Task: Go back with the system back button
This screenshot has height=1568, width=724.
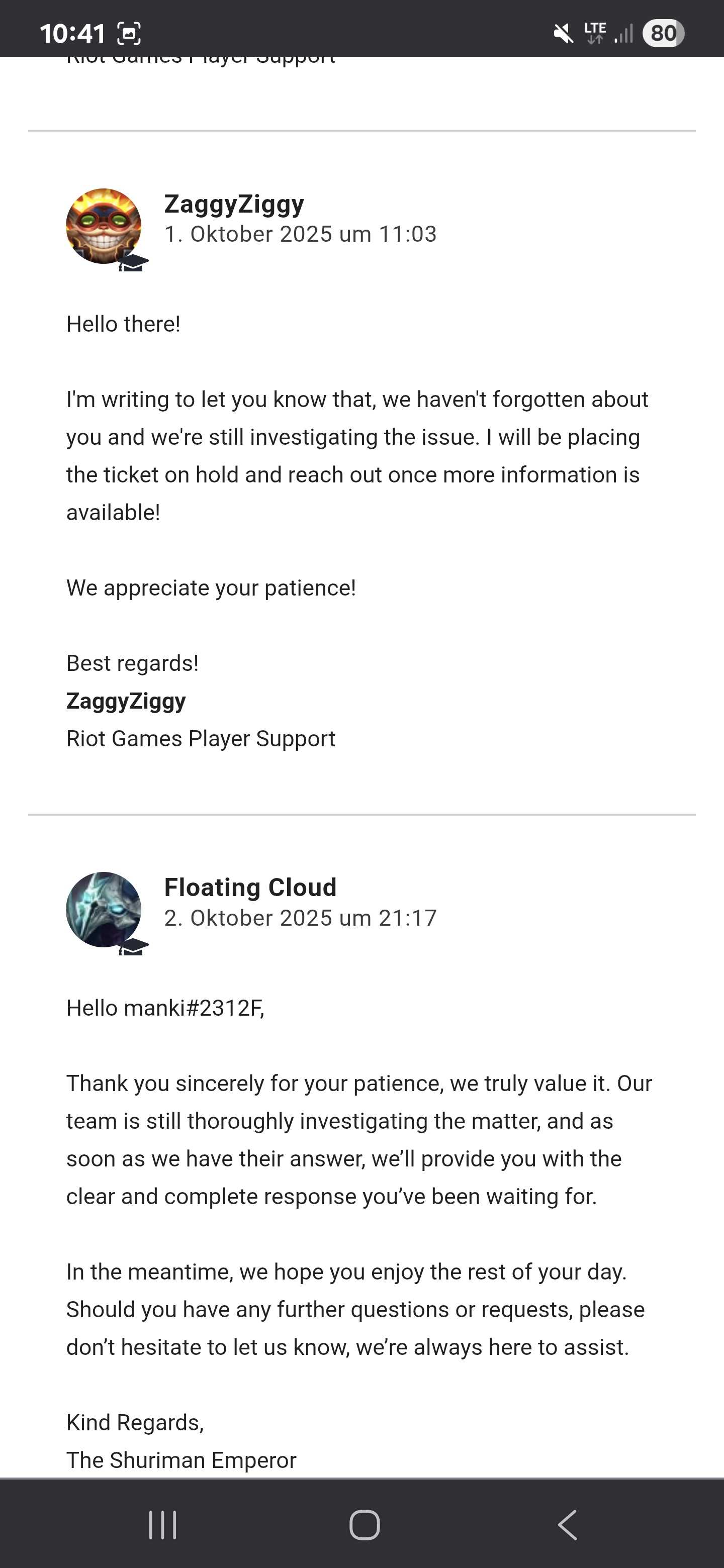Action: coord(567,1525)
